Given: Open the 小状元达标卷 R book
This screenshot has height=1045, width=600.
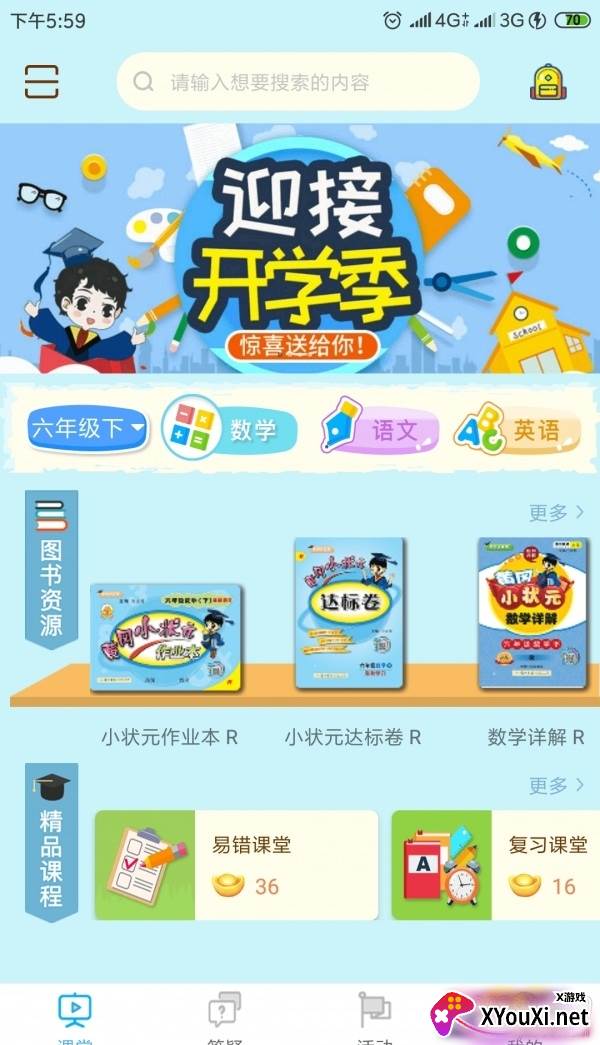Looking at the screenshot, I should pyautogui.click(x=350, y=614).
